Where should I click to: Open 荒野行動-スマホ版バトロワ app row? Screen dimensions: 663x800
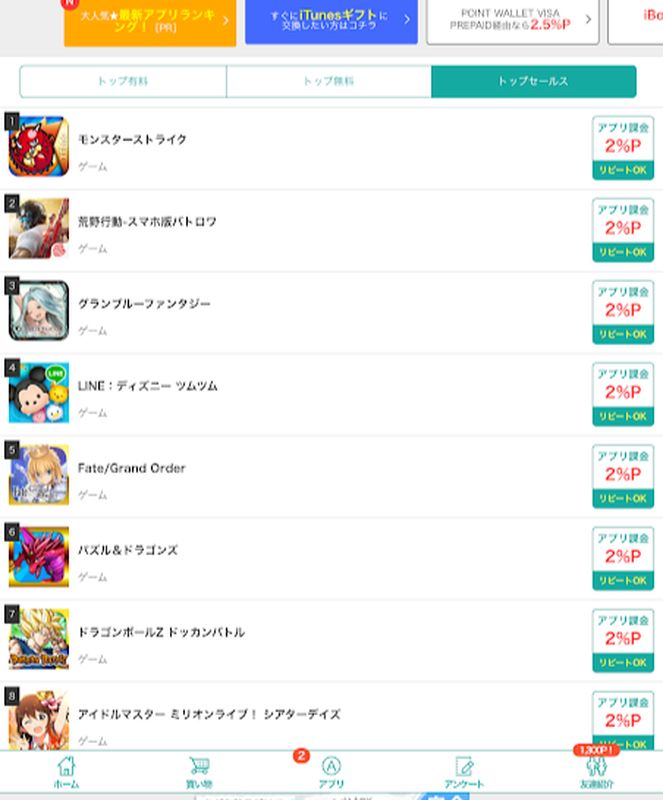point(300,230)
